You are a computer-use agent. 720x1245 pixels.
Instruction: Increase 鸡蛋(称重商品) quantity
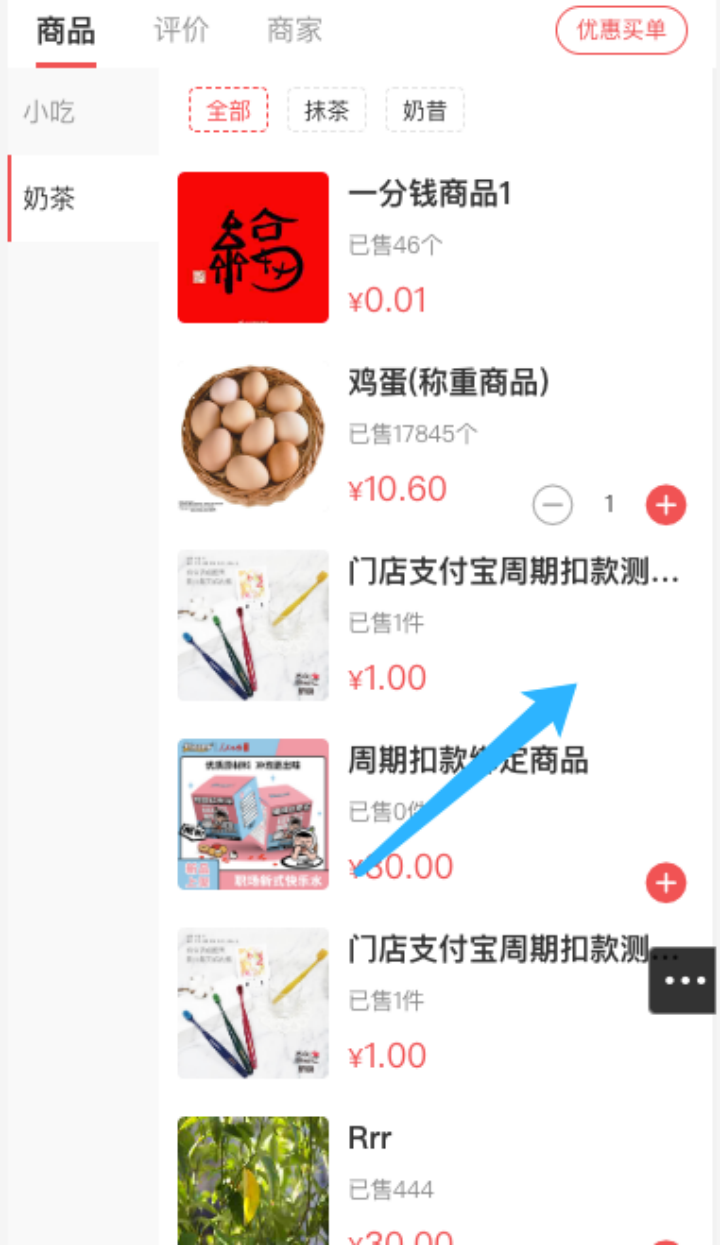(x=666, y=505)
